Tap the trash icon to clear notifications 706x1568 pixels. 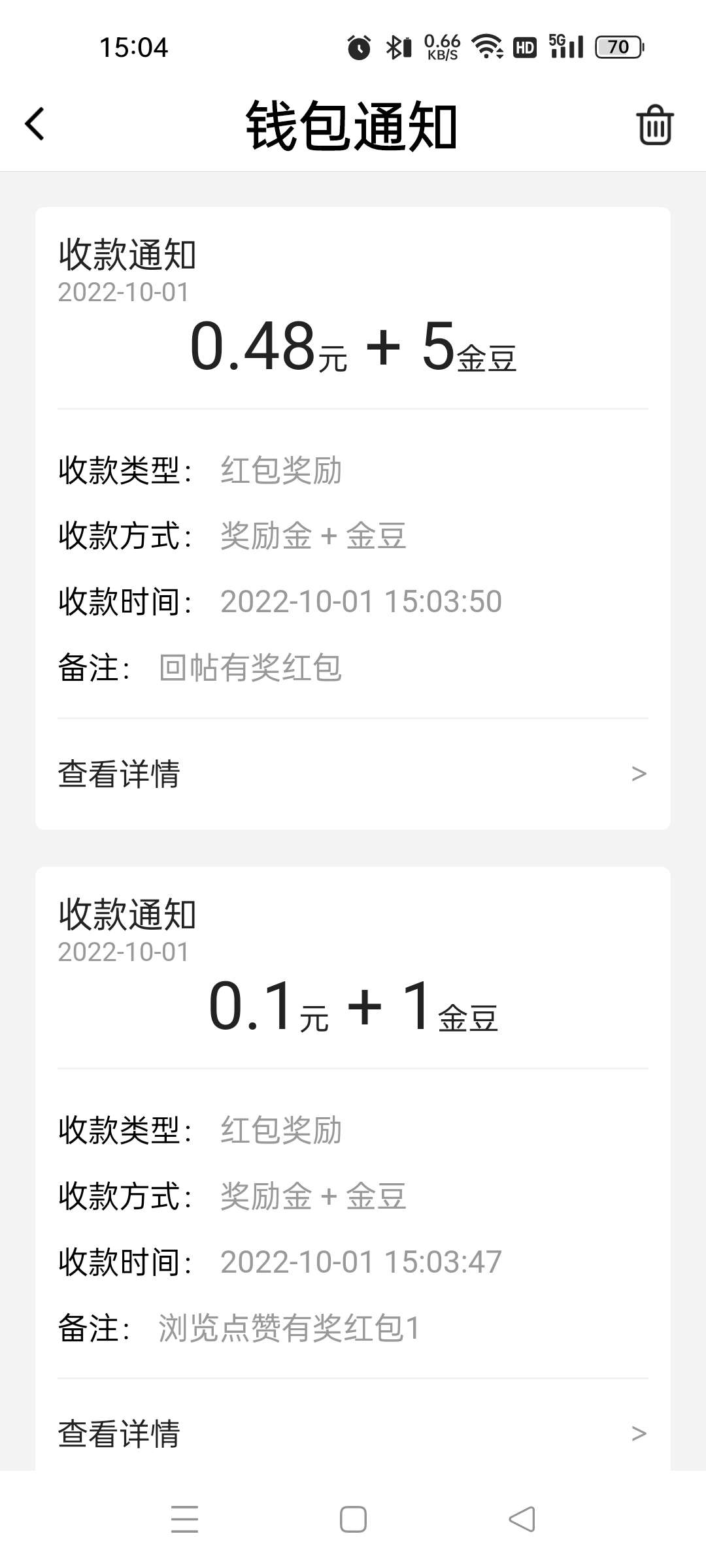pos(654,124)
